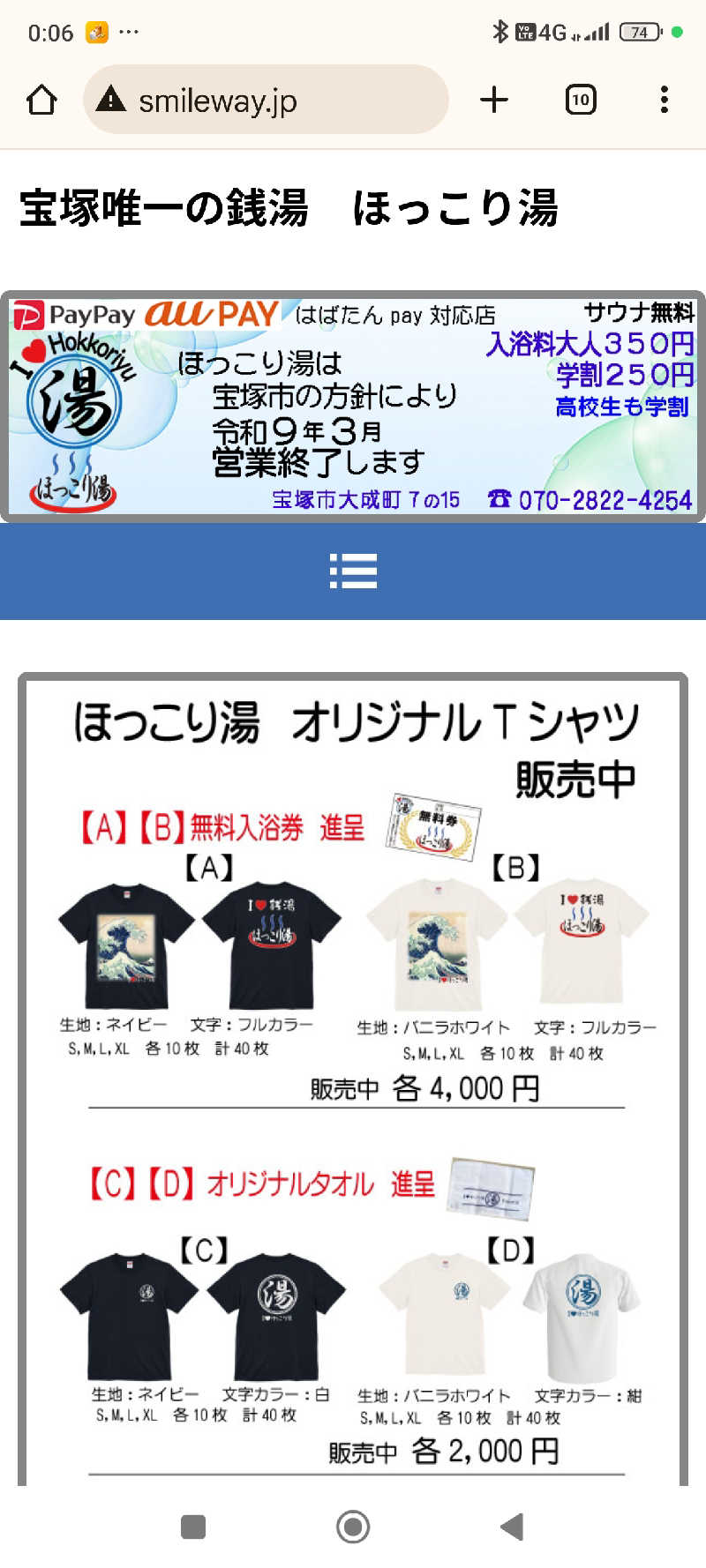Open the blue hamburger navigation menu

point(353,571)
